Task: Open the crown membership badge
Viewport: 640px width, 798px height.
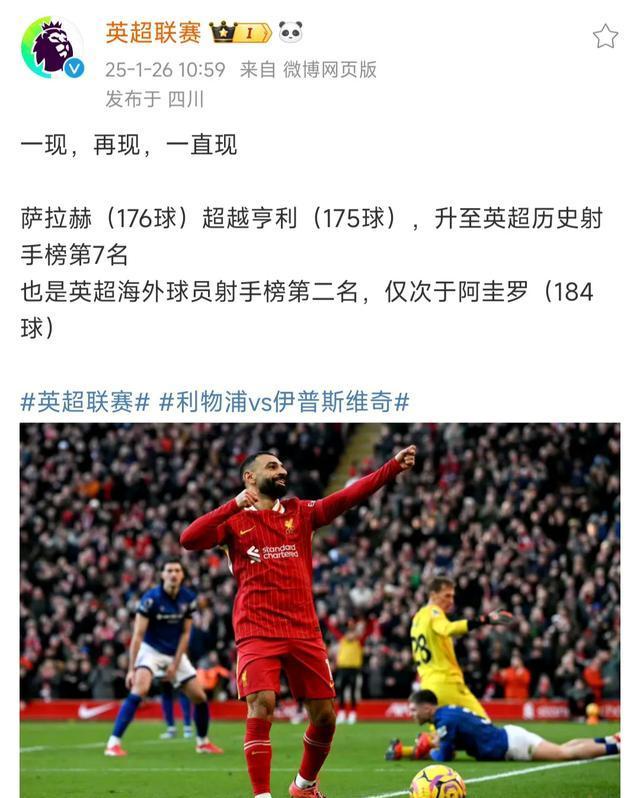Action: click(x=240, y=33)
